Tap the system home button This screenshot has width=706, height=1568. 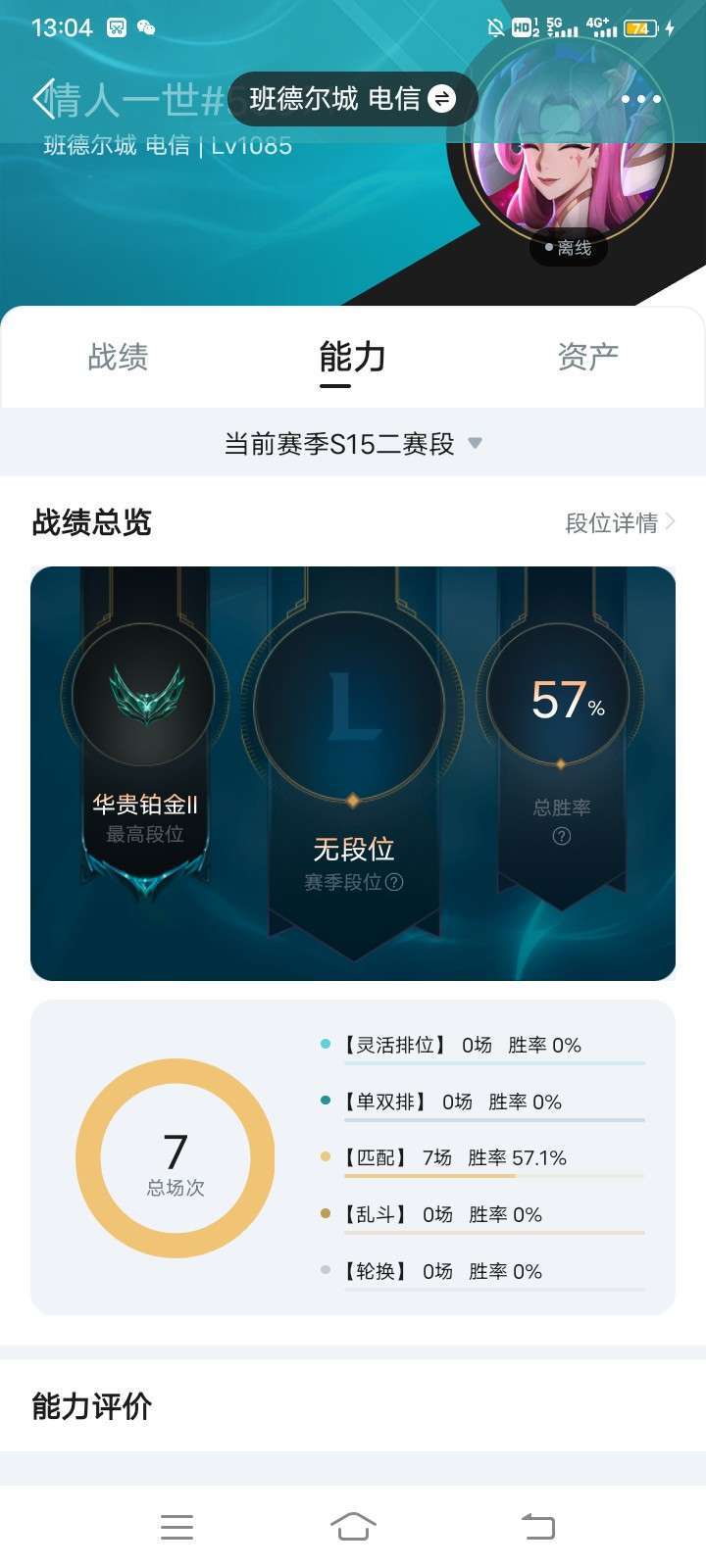coord(353,1526)
